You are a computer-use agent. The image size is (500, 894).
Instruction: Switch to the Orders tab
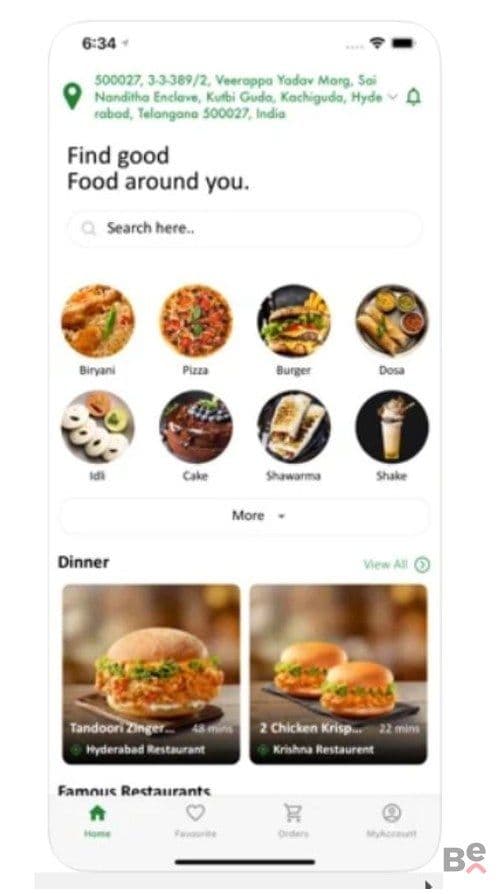[x=293, y=821]
